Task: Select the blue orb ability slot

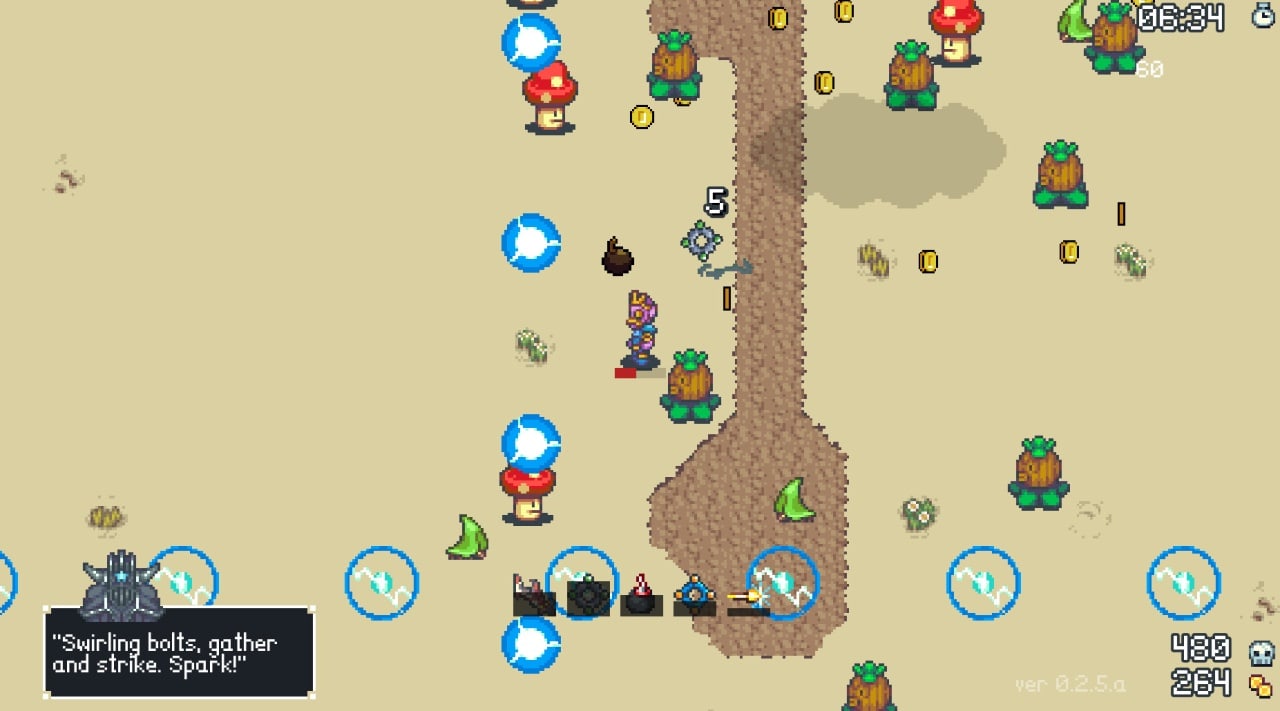Action: pyautogui.click(x=694, y=597)
